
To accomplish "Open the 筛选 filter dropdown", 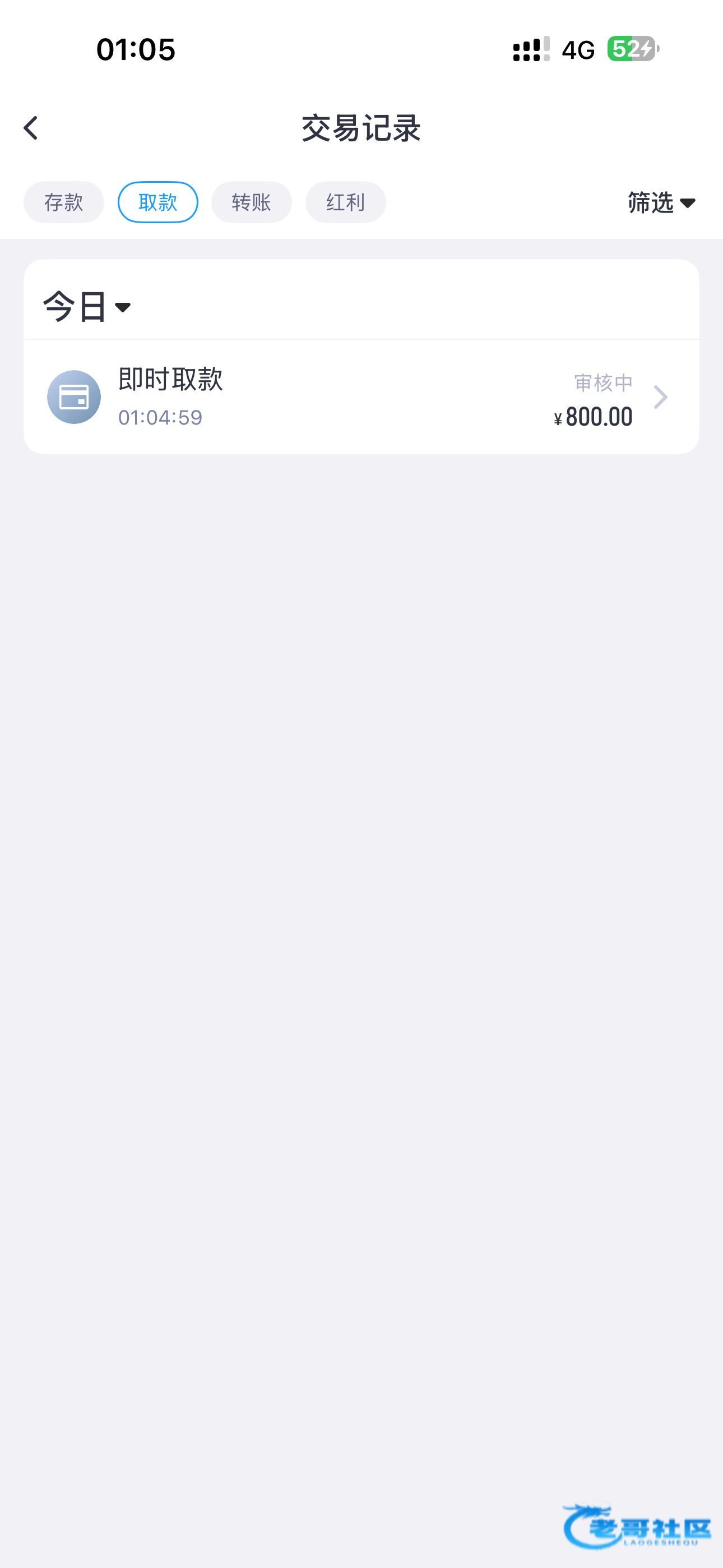I will (x=661, y=202).
